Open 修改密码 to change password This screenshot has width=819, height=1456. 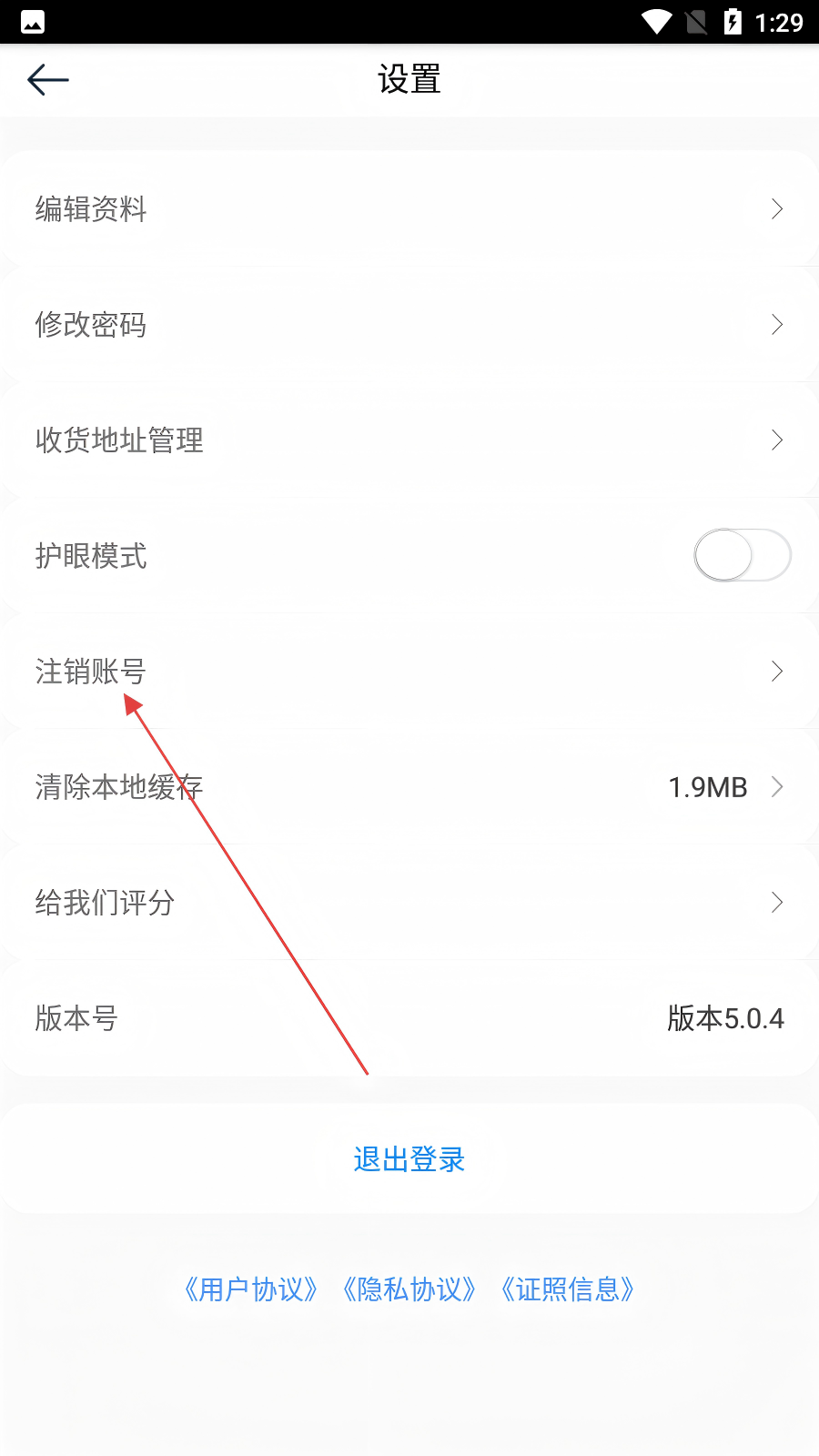(x=409, y=325)
